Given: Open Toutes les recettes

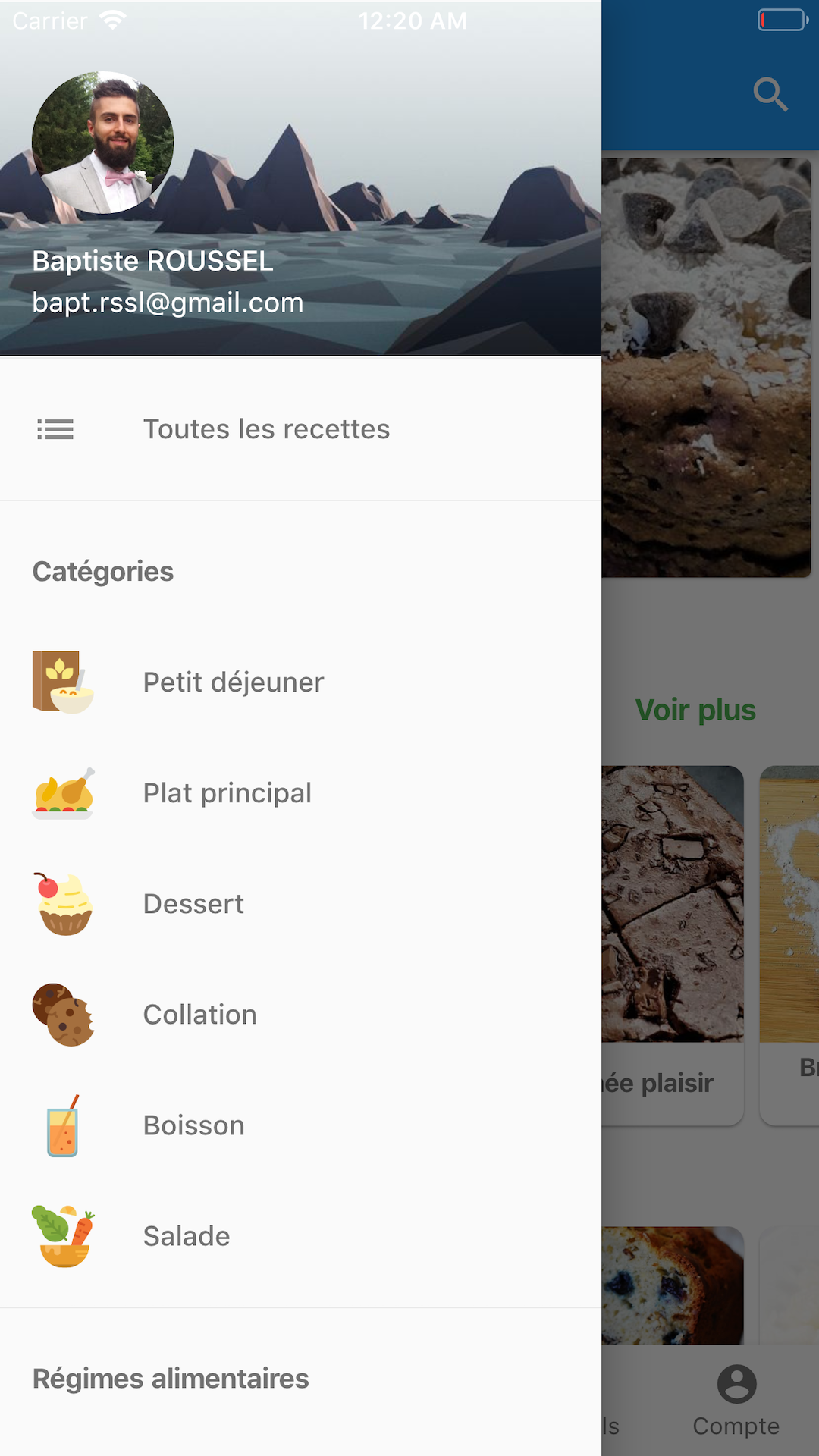Looking at the screenshot, I should pos(300,429).
